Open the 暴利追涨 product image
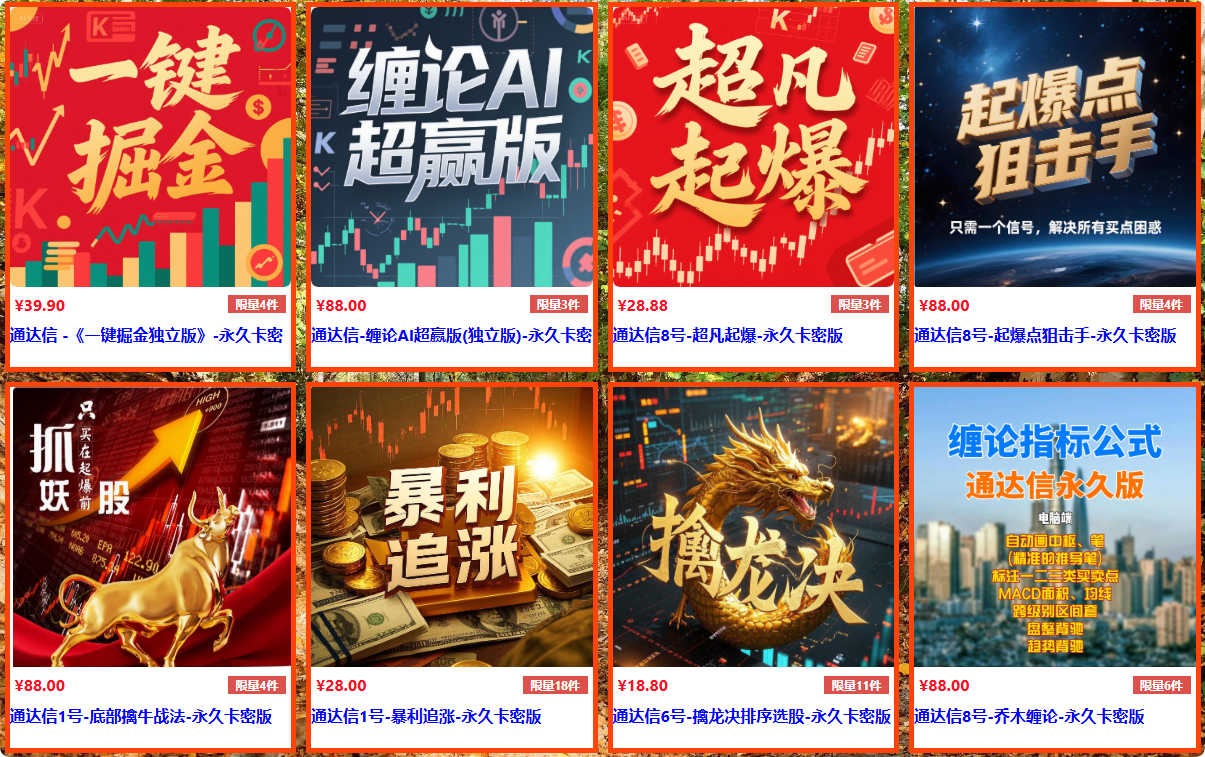1205x757 pixels. (451, 527)
